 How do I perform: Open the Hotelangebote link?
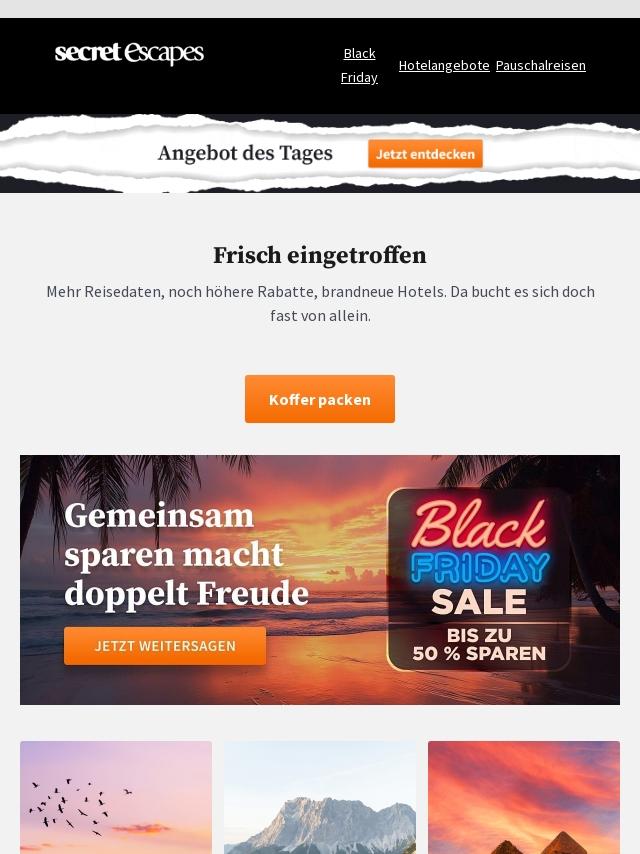point(444,65)
